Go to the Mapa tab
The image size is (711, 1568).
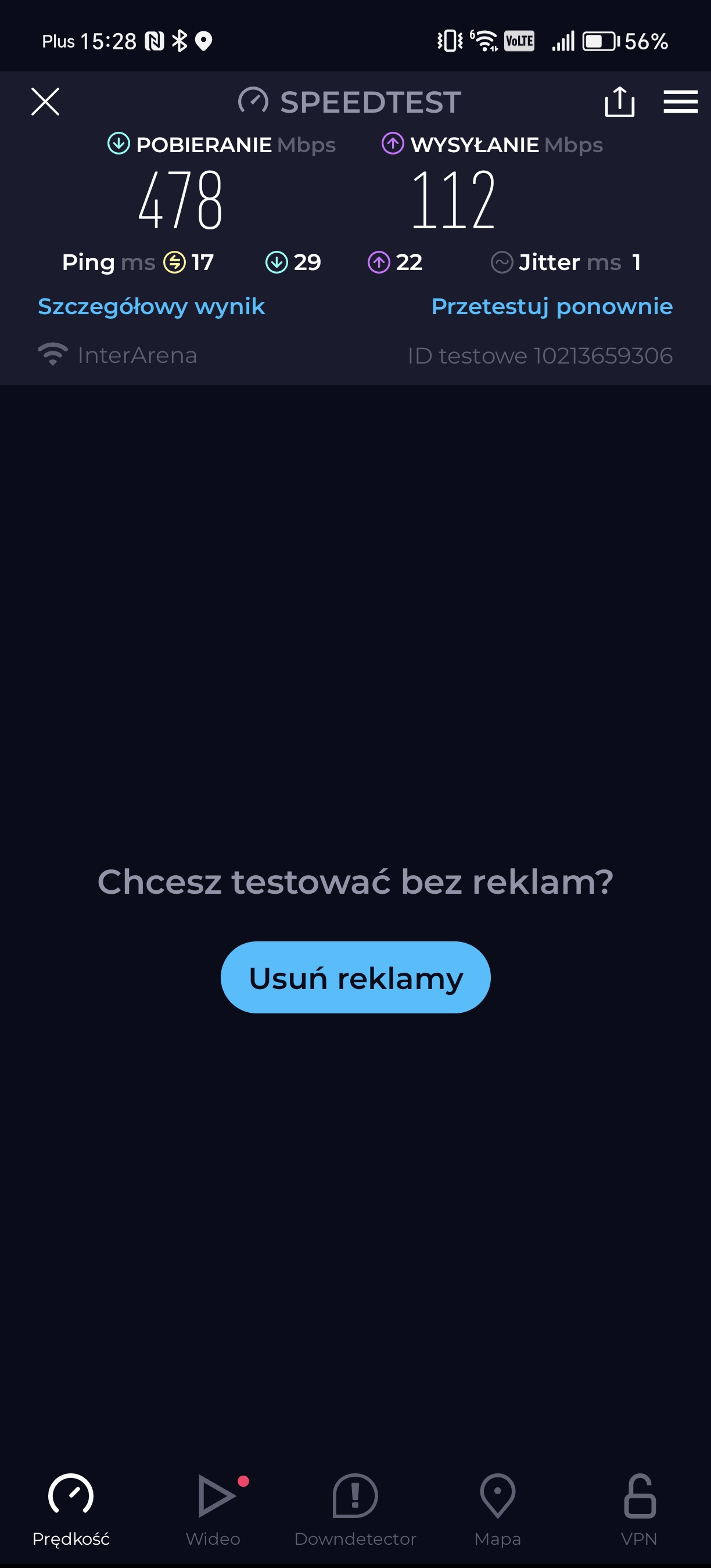click(x=498, y=1509)
